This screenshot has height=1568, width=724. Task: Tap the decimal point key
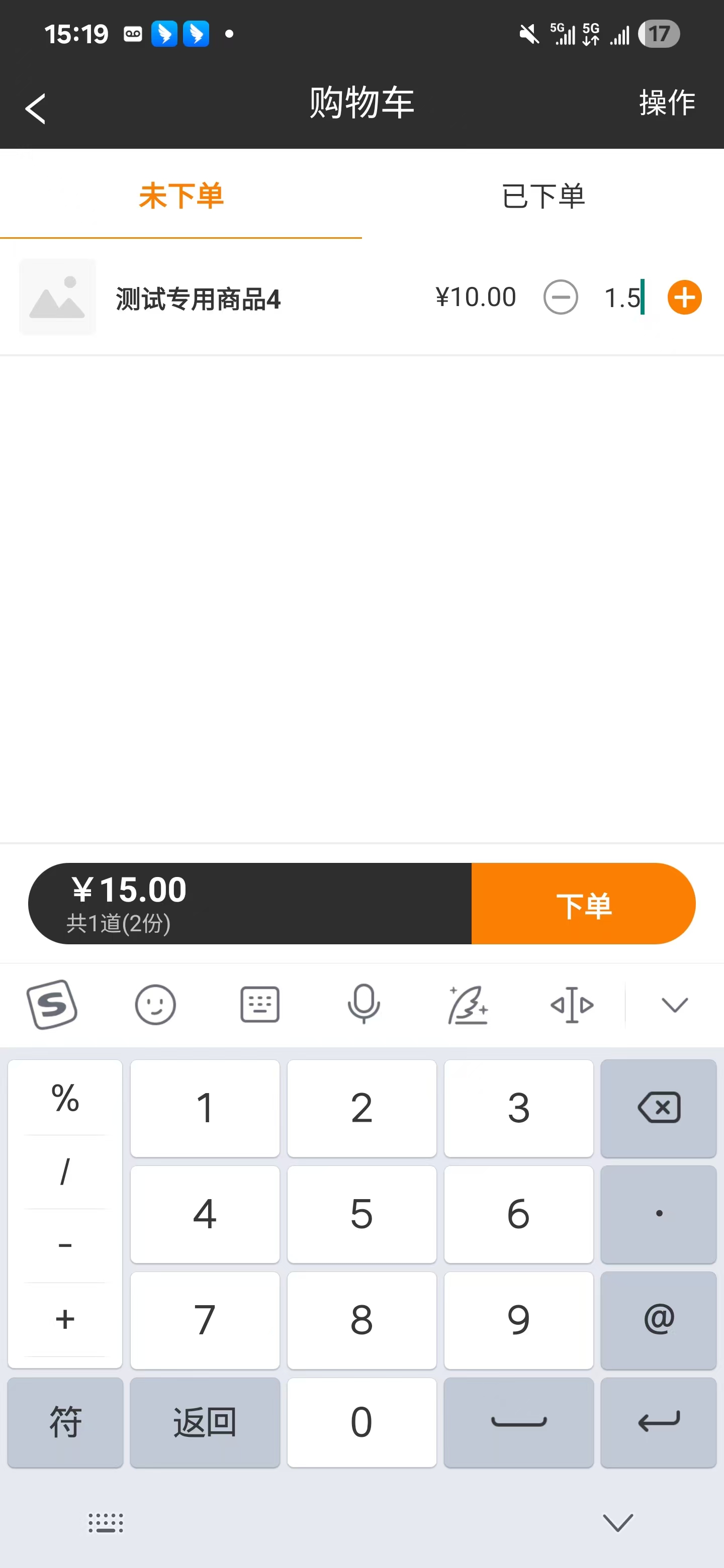tap(658, 1214)
